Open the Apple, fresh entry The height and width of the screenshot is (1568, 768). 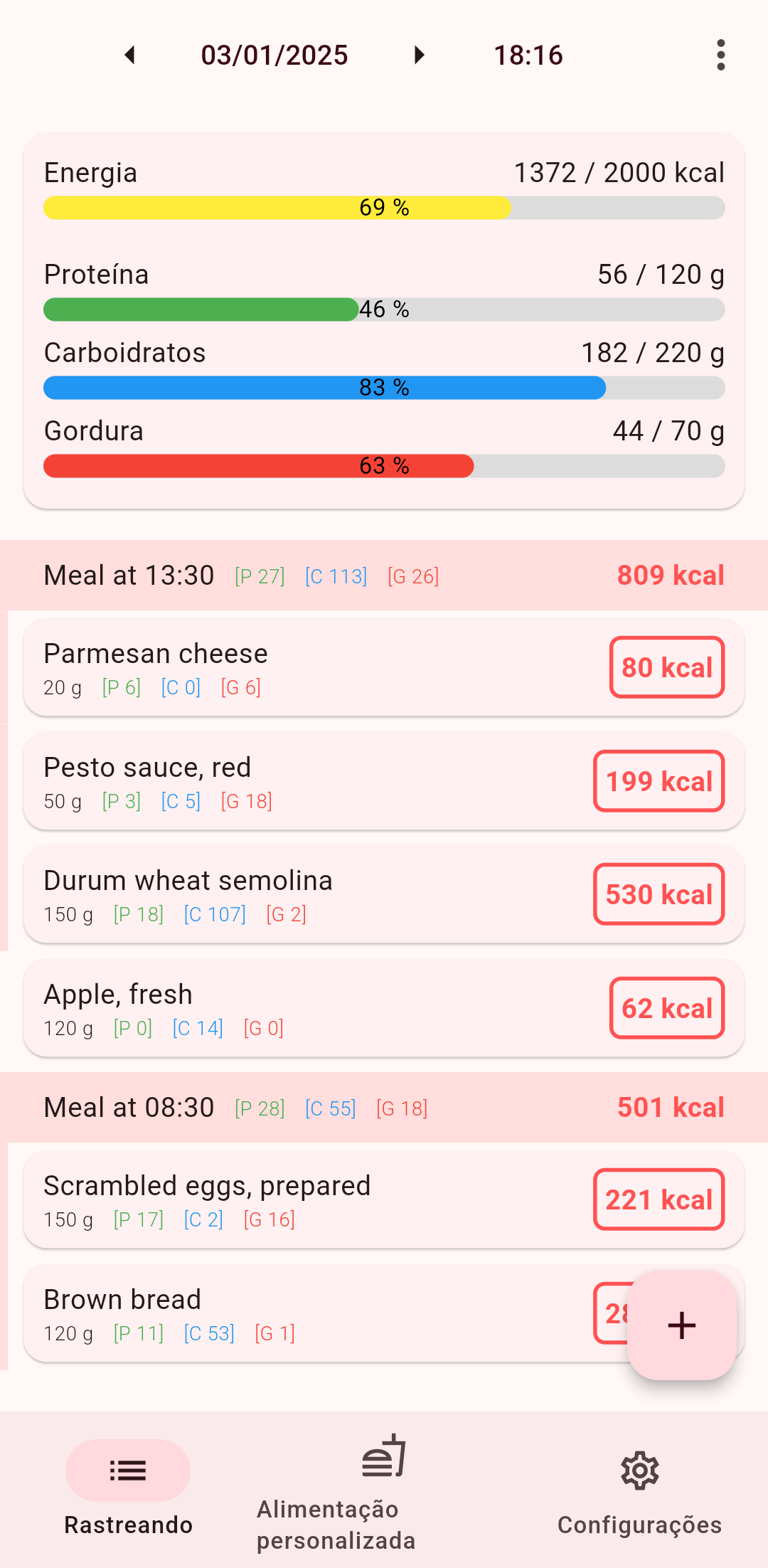(313, 1009)
